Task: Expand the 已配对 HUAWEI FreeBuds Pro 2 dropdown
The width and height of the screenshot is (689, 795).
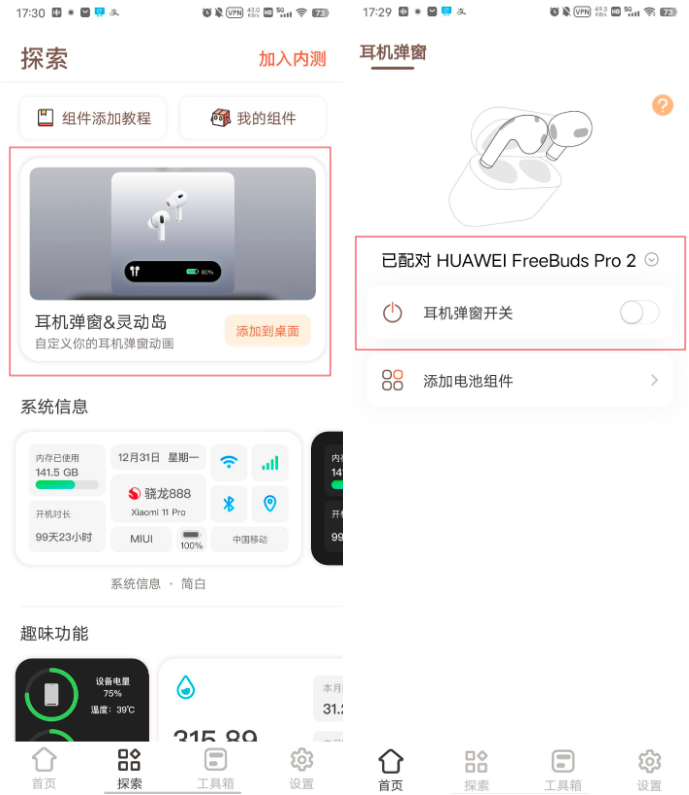Action: click(652, 260)
